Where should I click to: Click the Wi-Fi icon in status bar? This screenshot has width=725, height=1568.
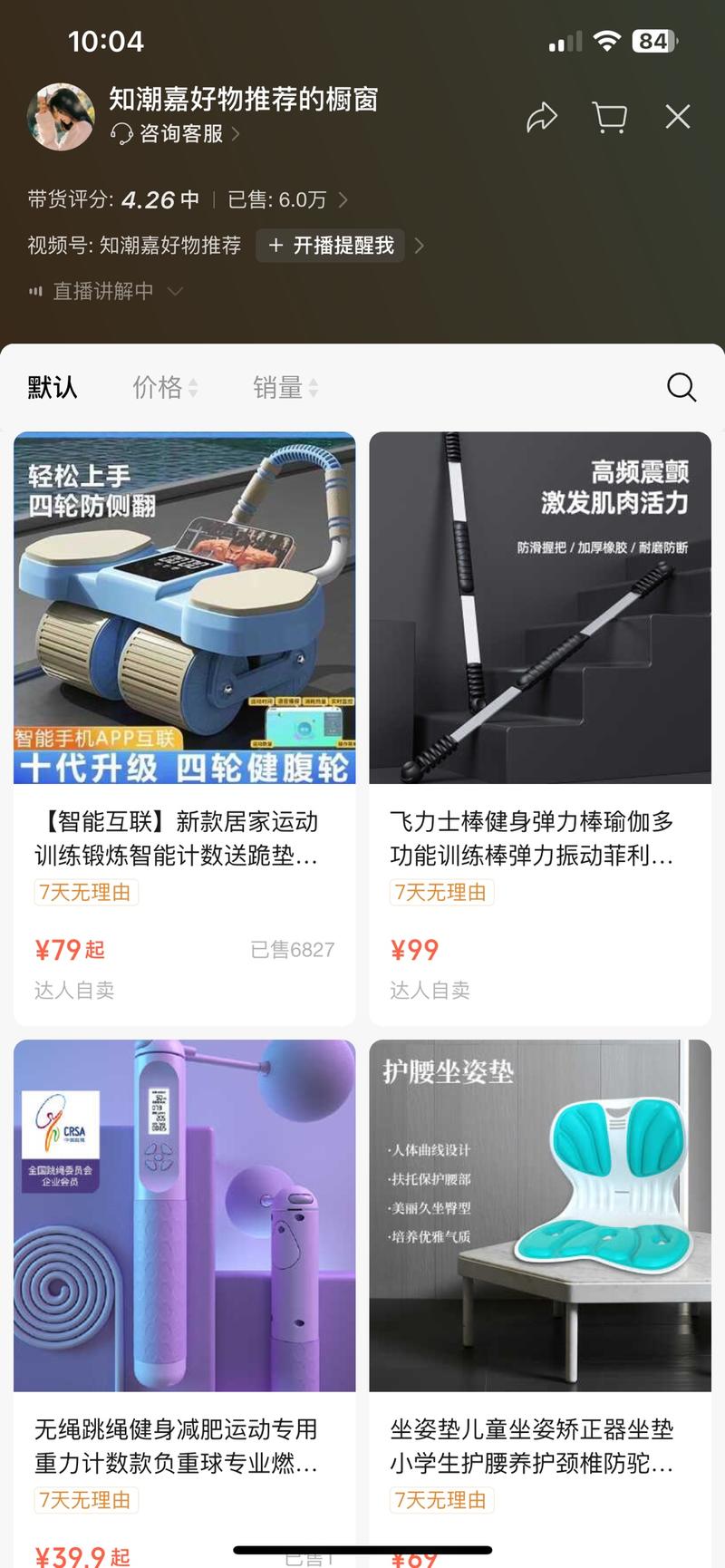[x=609, y=40]
